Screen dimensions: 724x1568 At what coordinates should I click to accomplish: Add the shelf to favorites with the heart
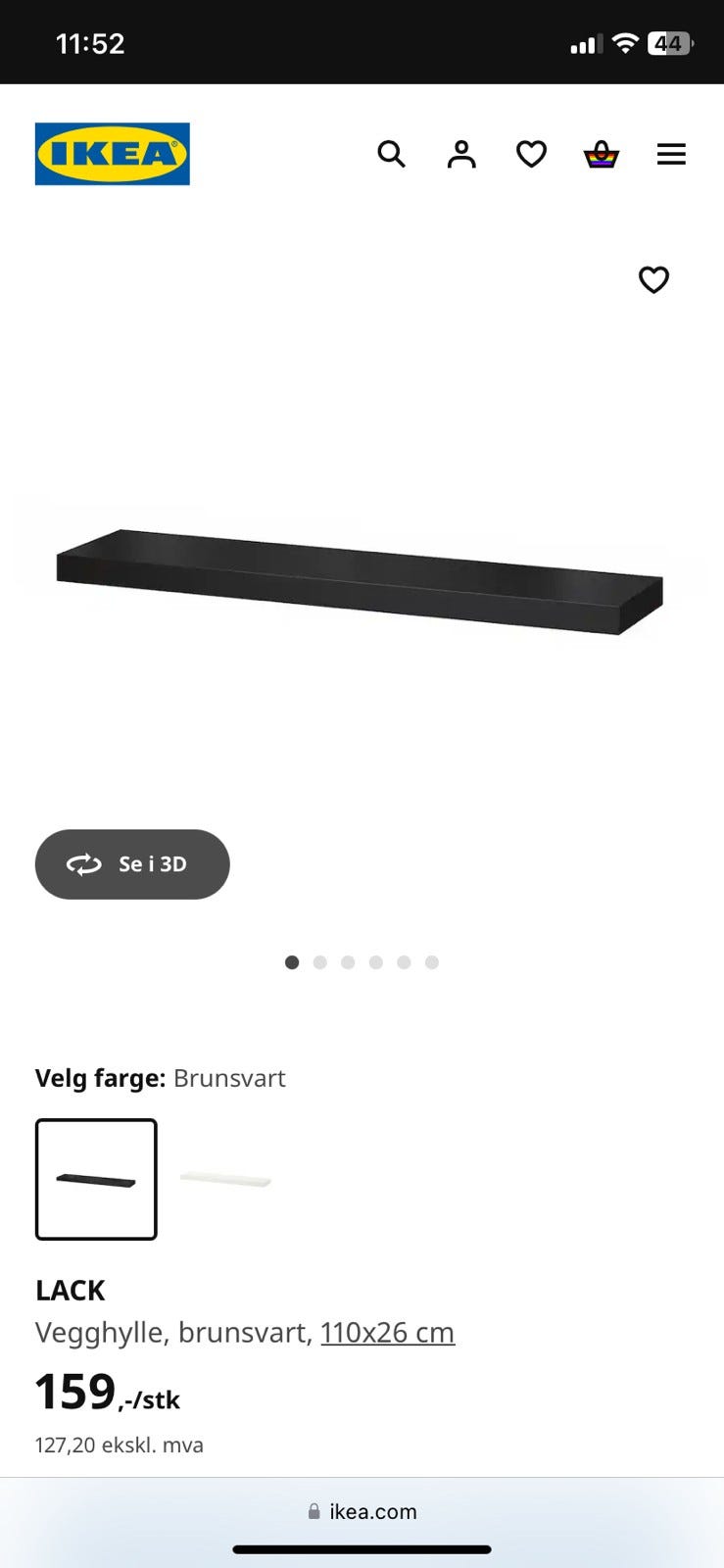(x=653, y=280)
